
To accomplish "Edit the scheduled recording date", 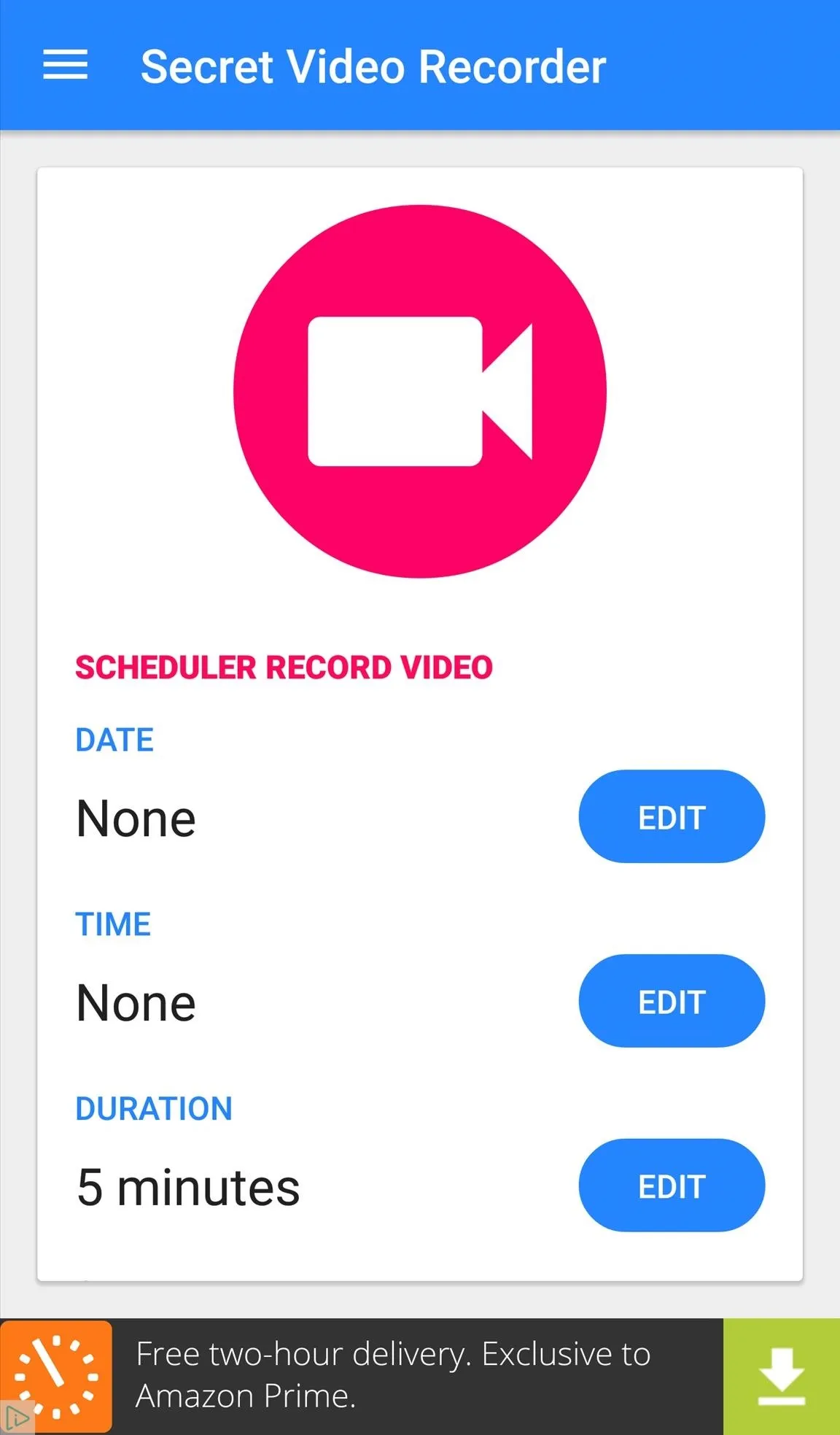I will (x=672, y=816).
